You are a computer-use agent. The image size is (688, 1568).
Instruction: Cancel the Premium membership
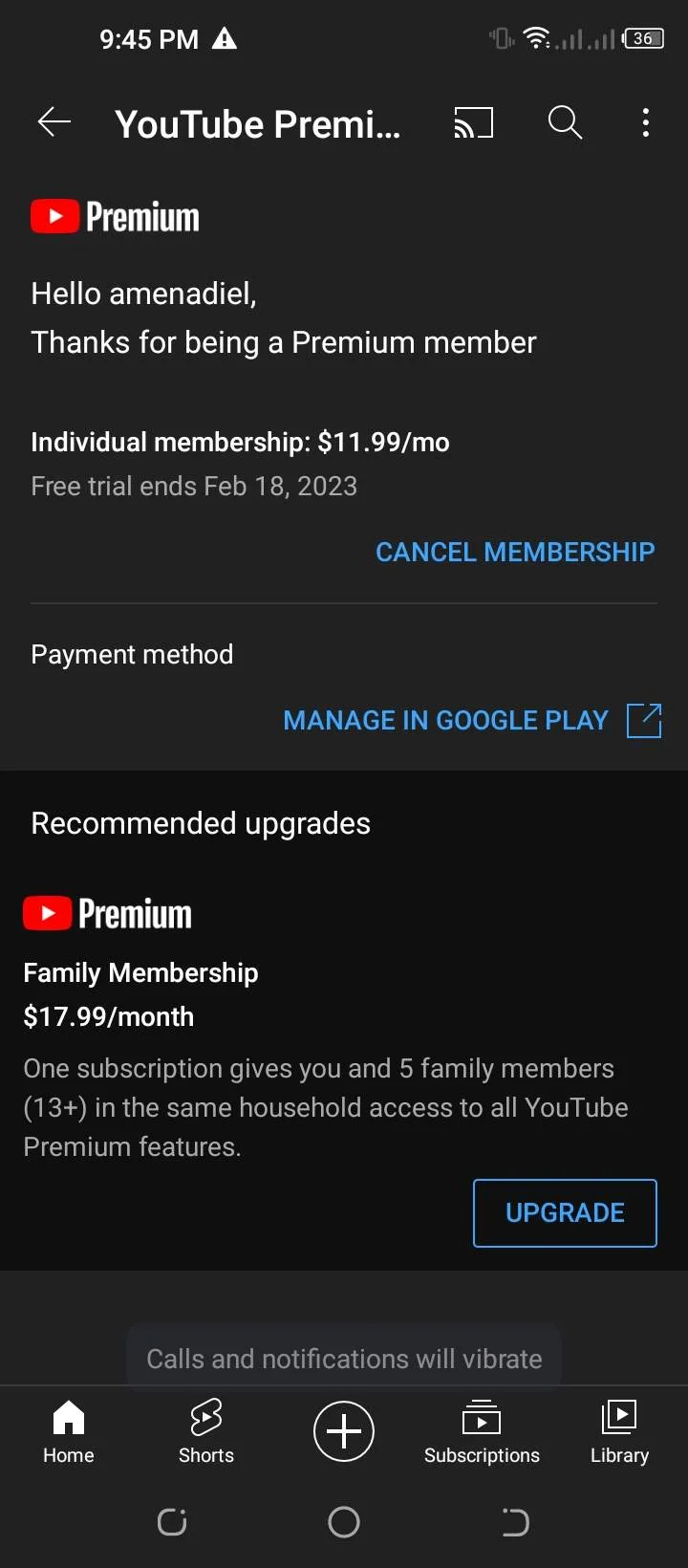[x=515, y=552]
